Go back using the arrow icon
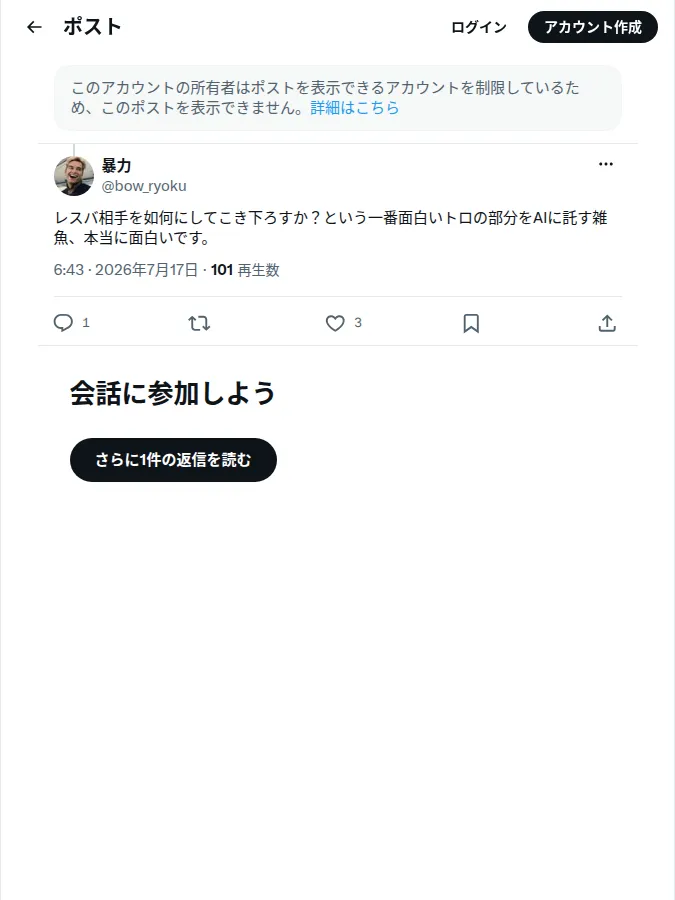The image size is (675, 900). pyautogui.click(x=34, y=27)
